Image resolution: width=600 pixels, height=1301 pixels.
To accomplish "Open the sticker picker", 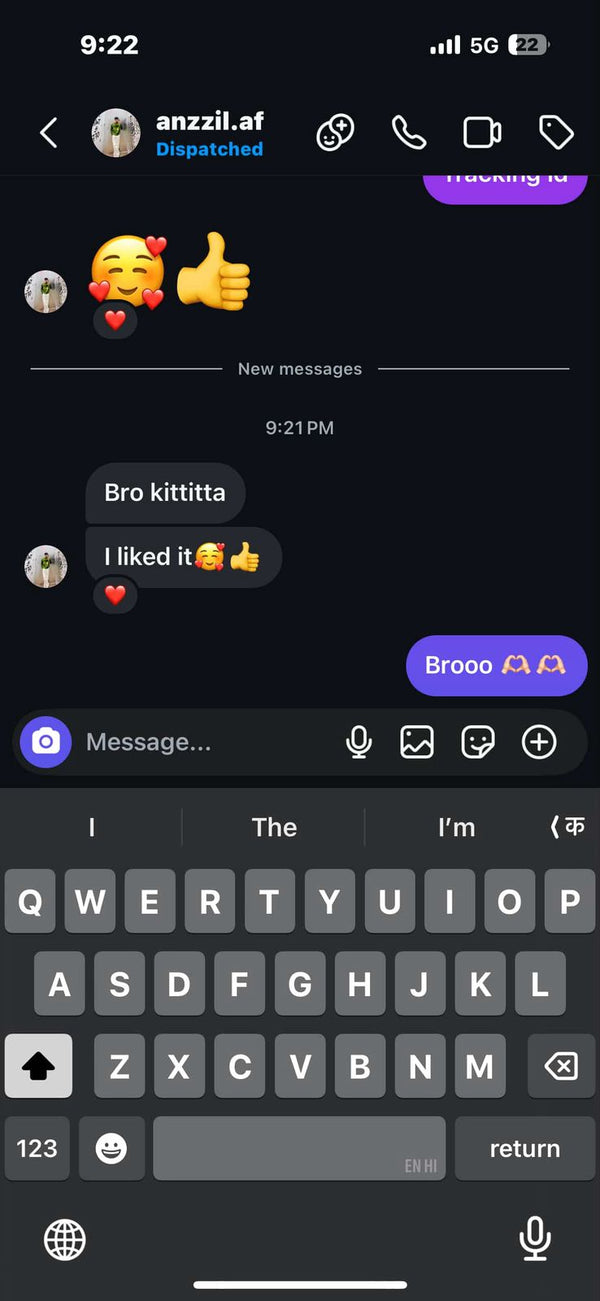I will pyautogui.click(x=478, y=742).
